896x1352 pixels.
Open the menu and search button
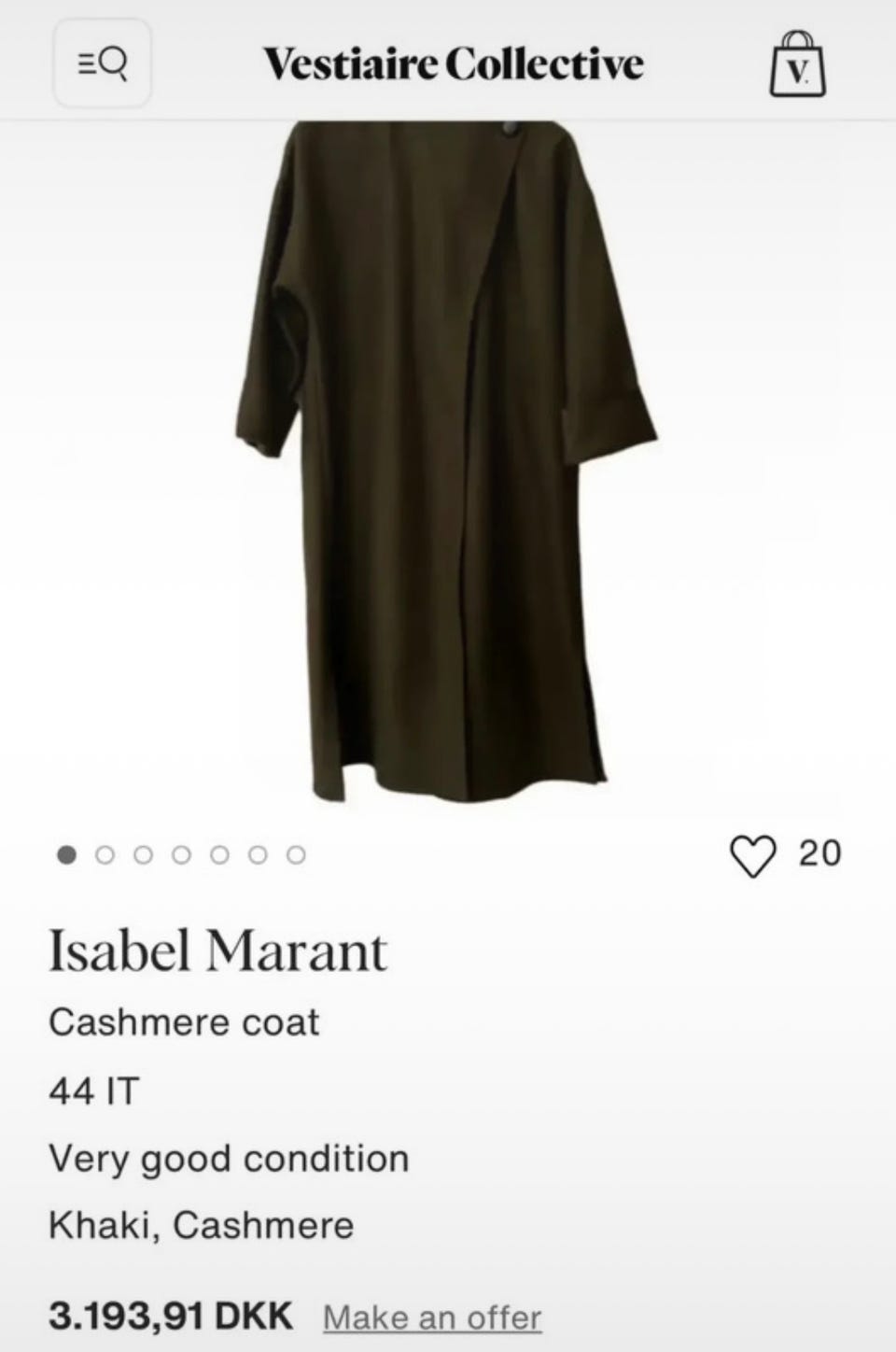click(102, 63)
